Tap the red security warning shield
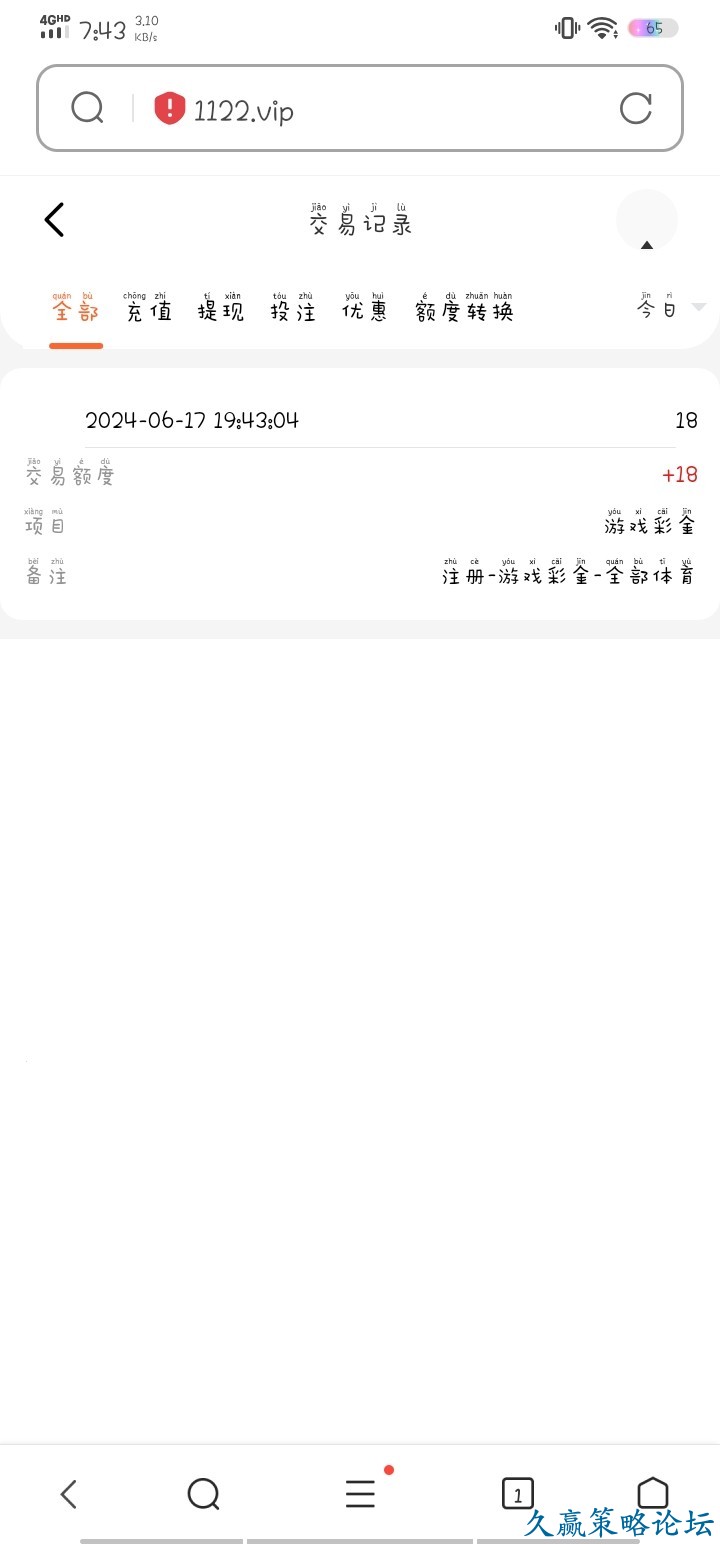 click(x=170, y=108)
